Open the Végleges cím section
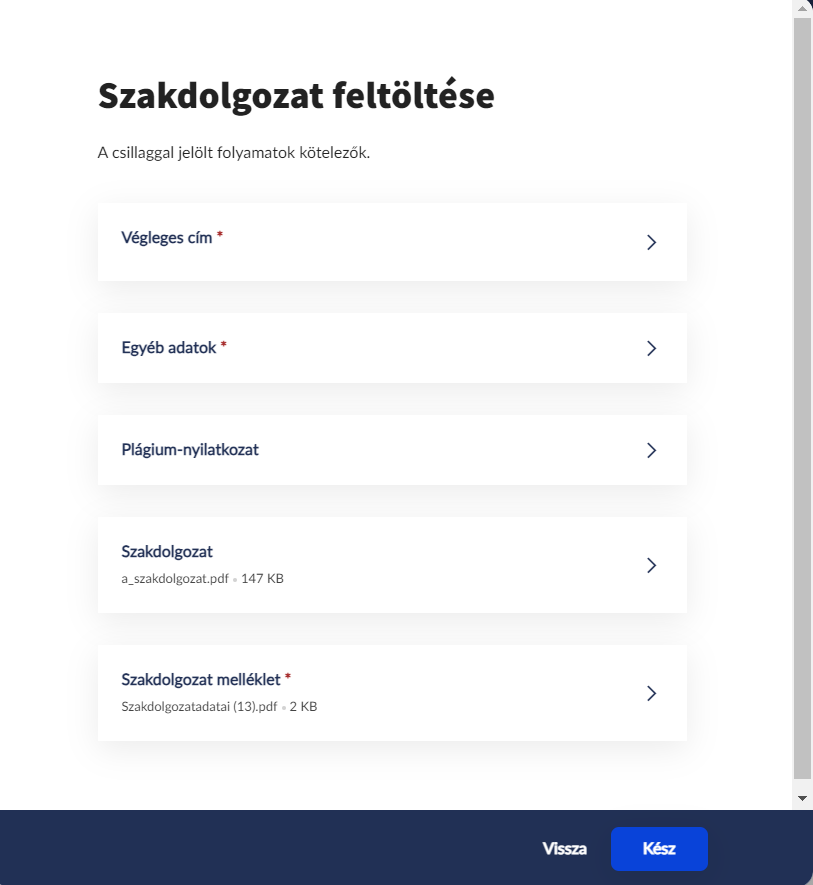This screenshot has height=885, width=813. [391, 242]
